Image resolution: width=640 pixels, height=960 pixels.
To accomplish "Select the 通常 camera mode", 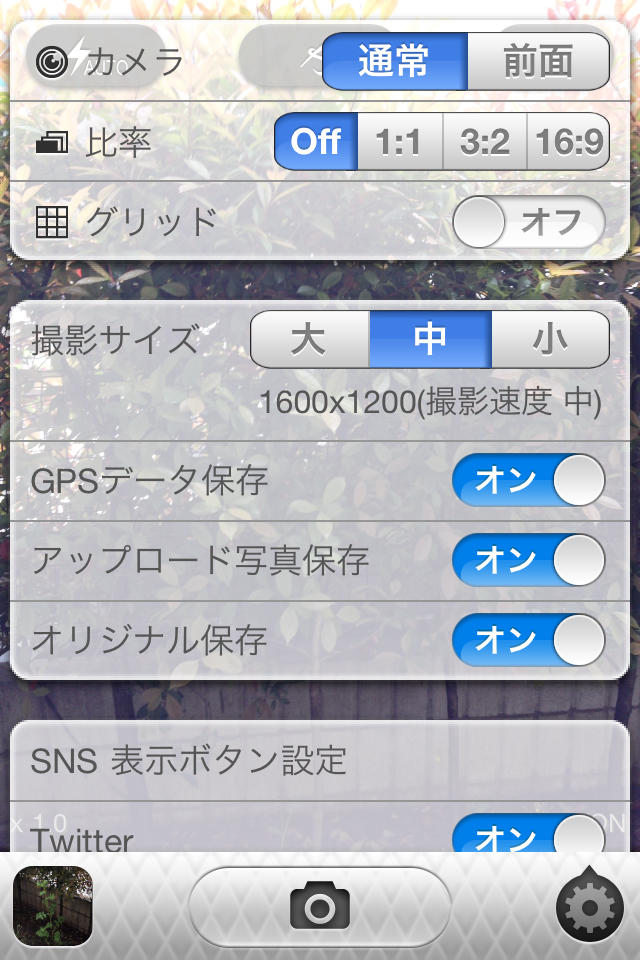I will tap(394, 62).
